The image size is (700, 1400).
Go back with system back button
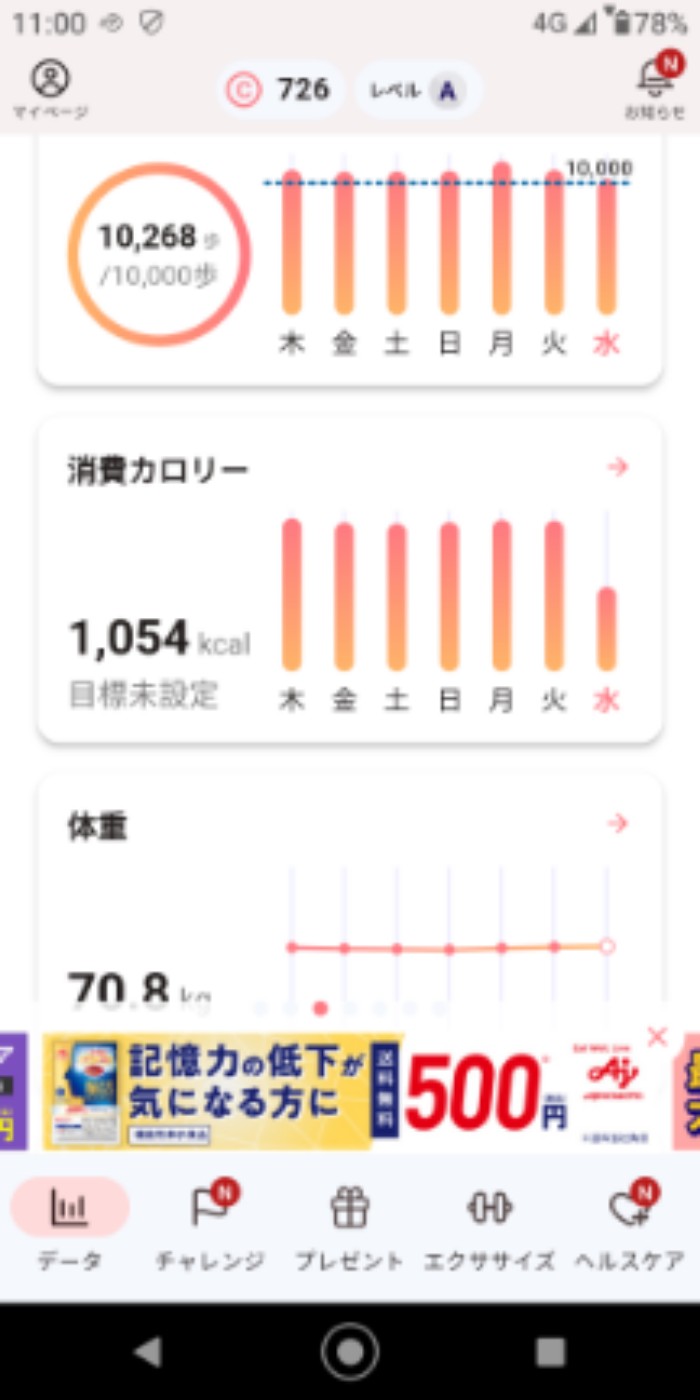tap(148, 1352)
